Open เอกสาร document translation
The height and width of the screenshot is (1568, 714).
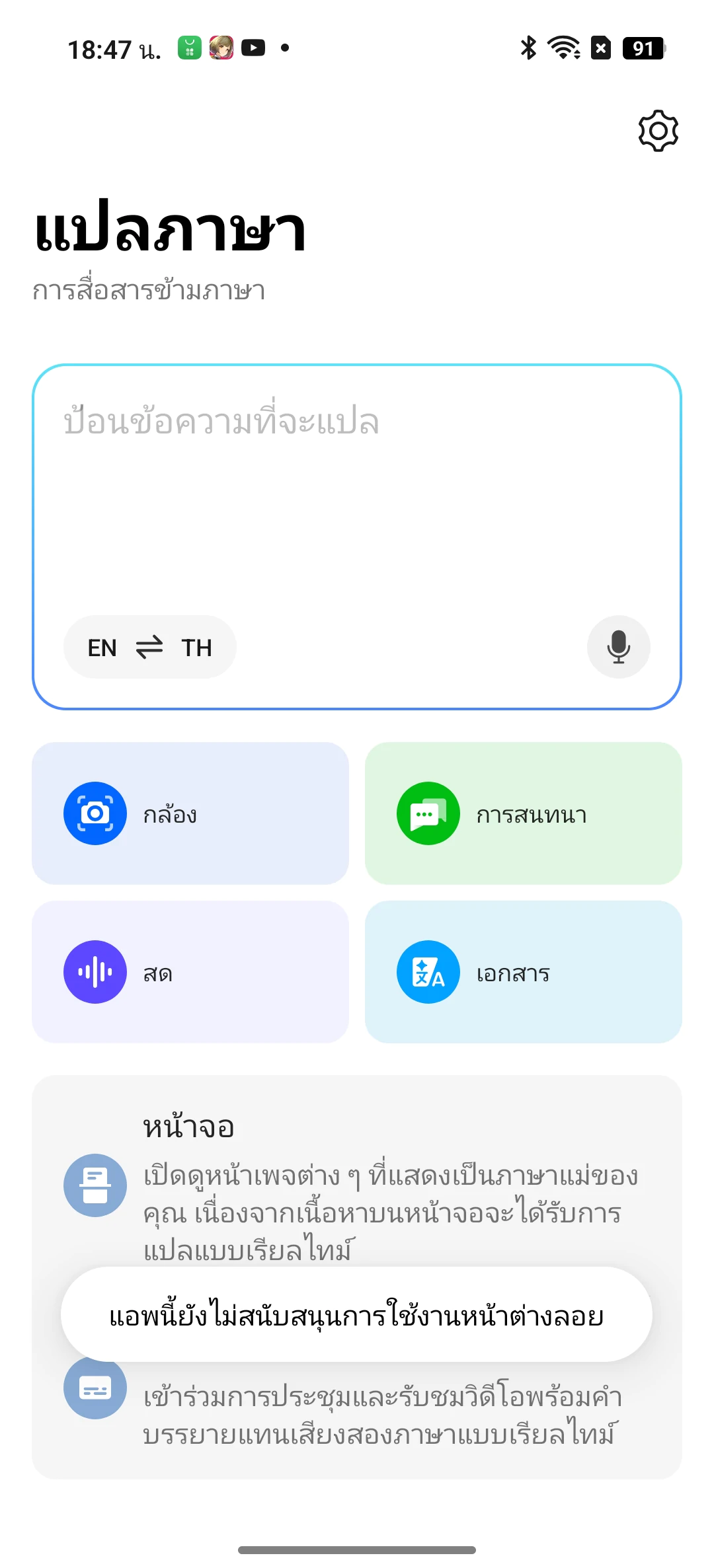click(x=523, y=972)
